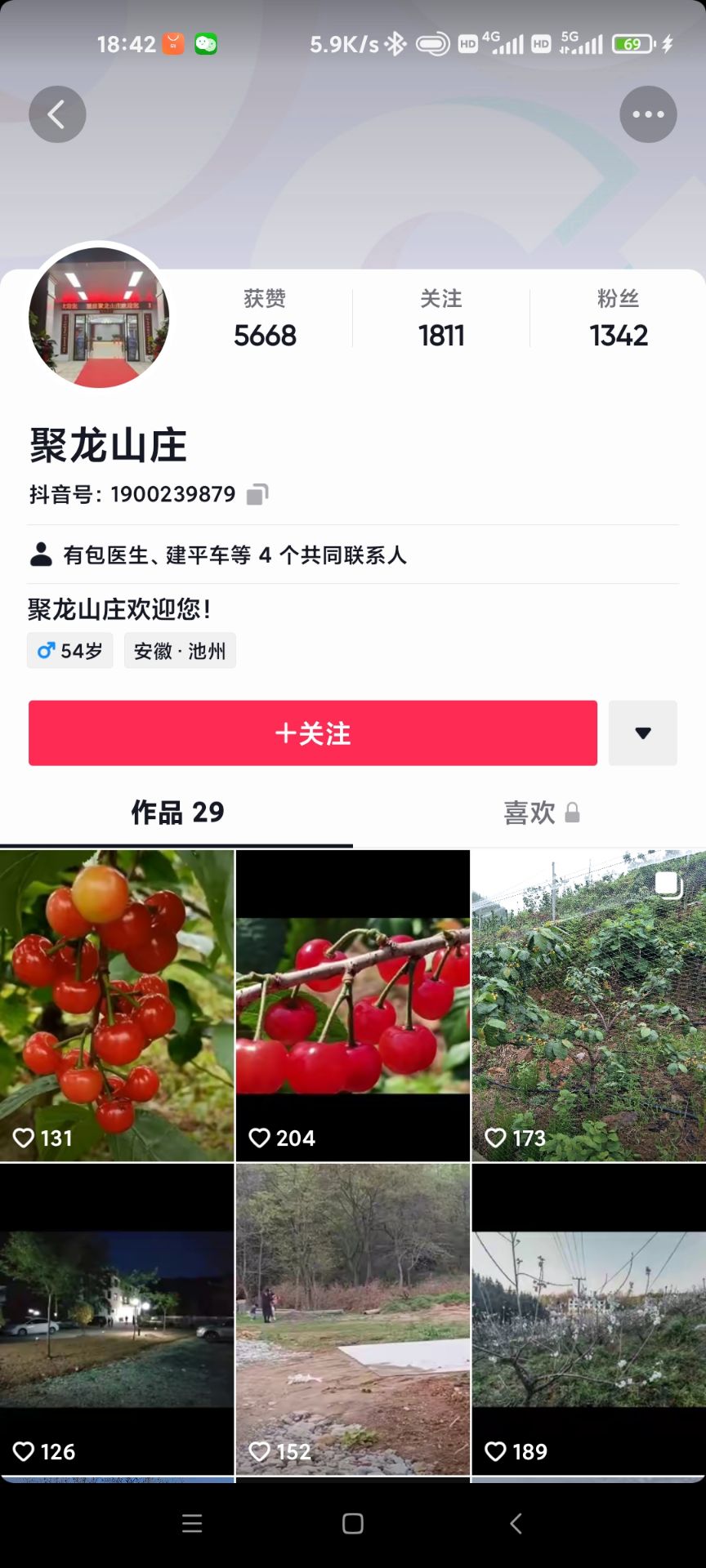Viewport: 706px width, 1568px height.
Task: Go back using the top-left arrow
Action: pos(57,114)
